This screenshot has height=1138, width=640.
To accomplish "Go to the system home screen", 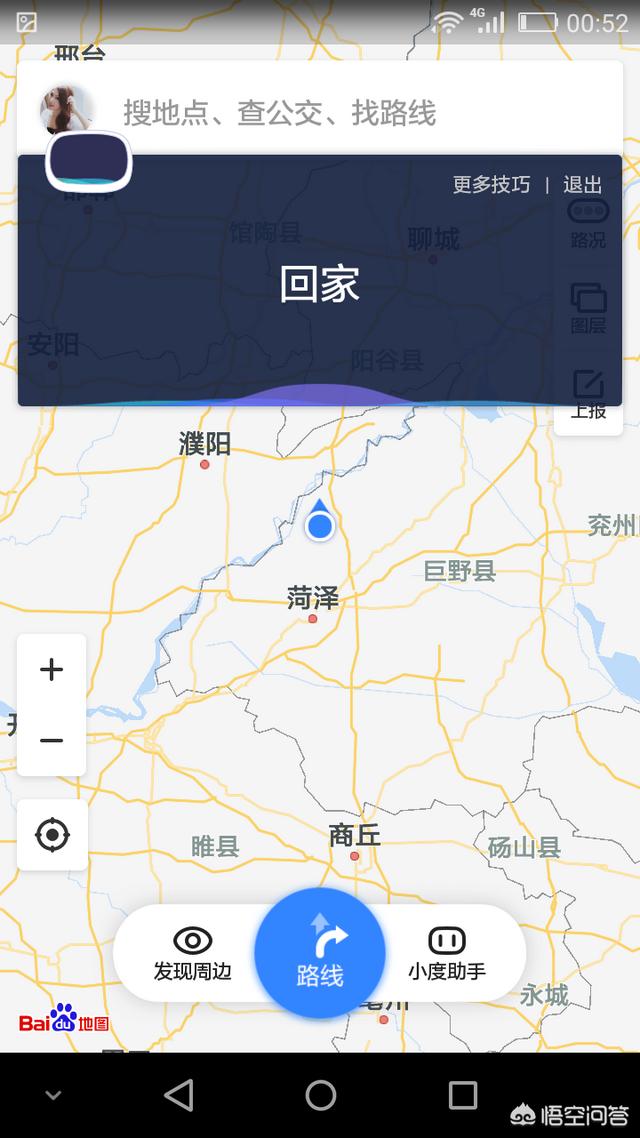I will (320, 1095).
